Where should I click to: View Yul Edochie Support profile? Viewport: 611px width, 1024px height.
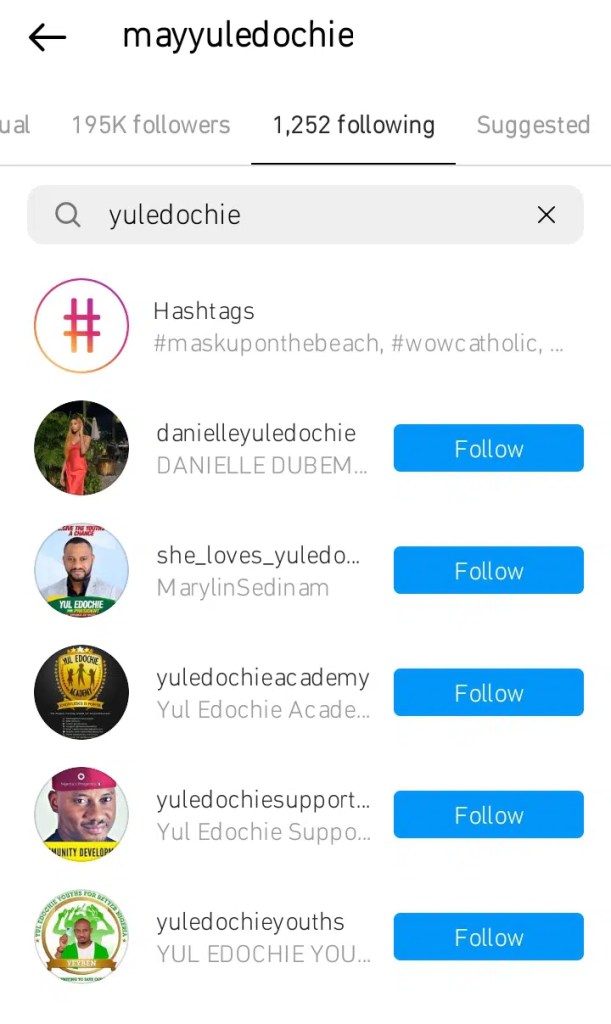click(x=262, y=814)
